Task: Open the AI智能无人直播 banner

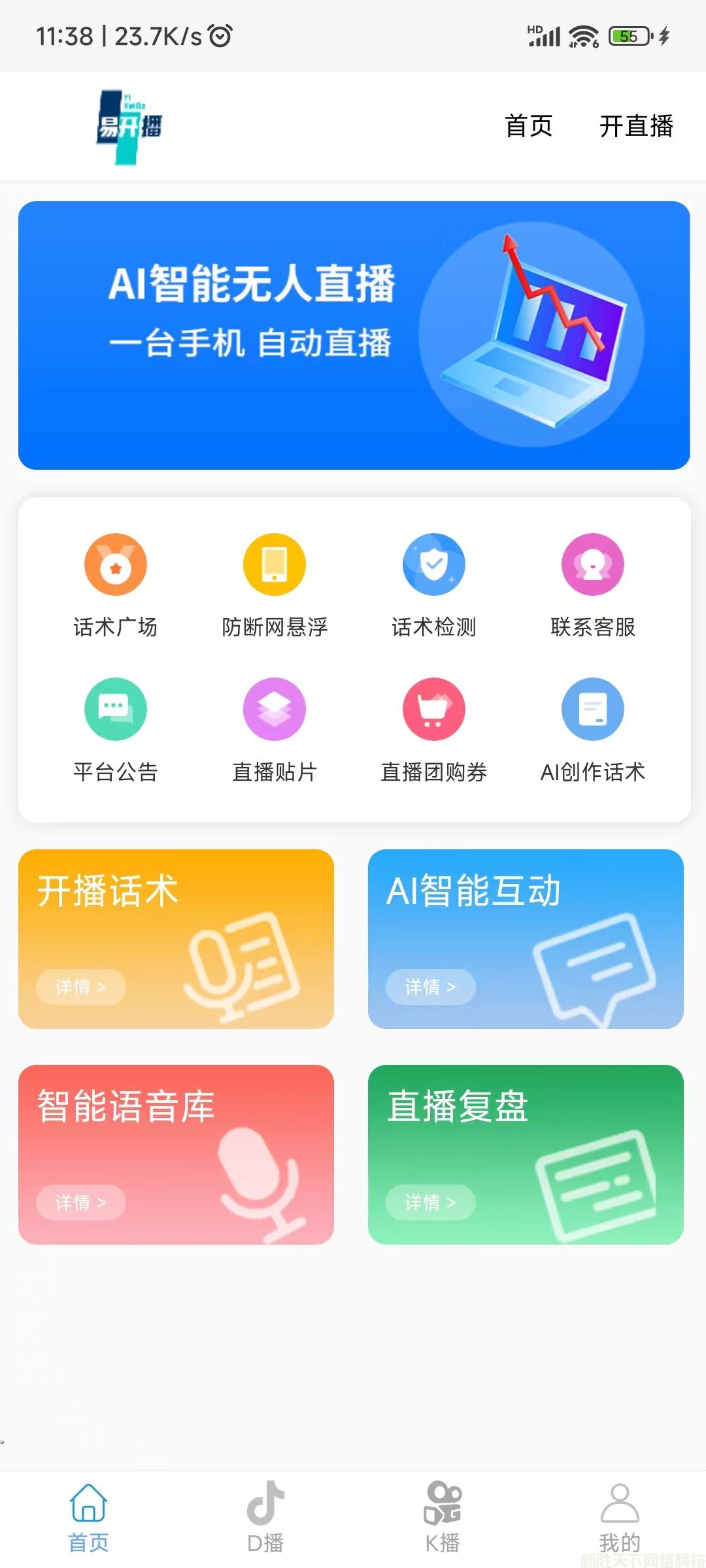Action: [354, 335]
